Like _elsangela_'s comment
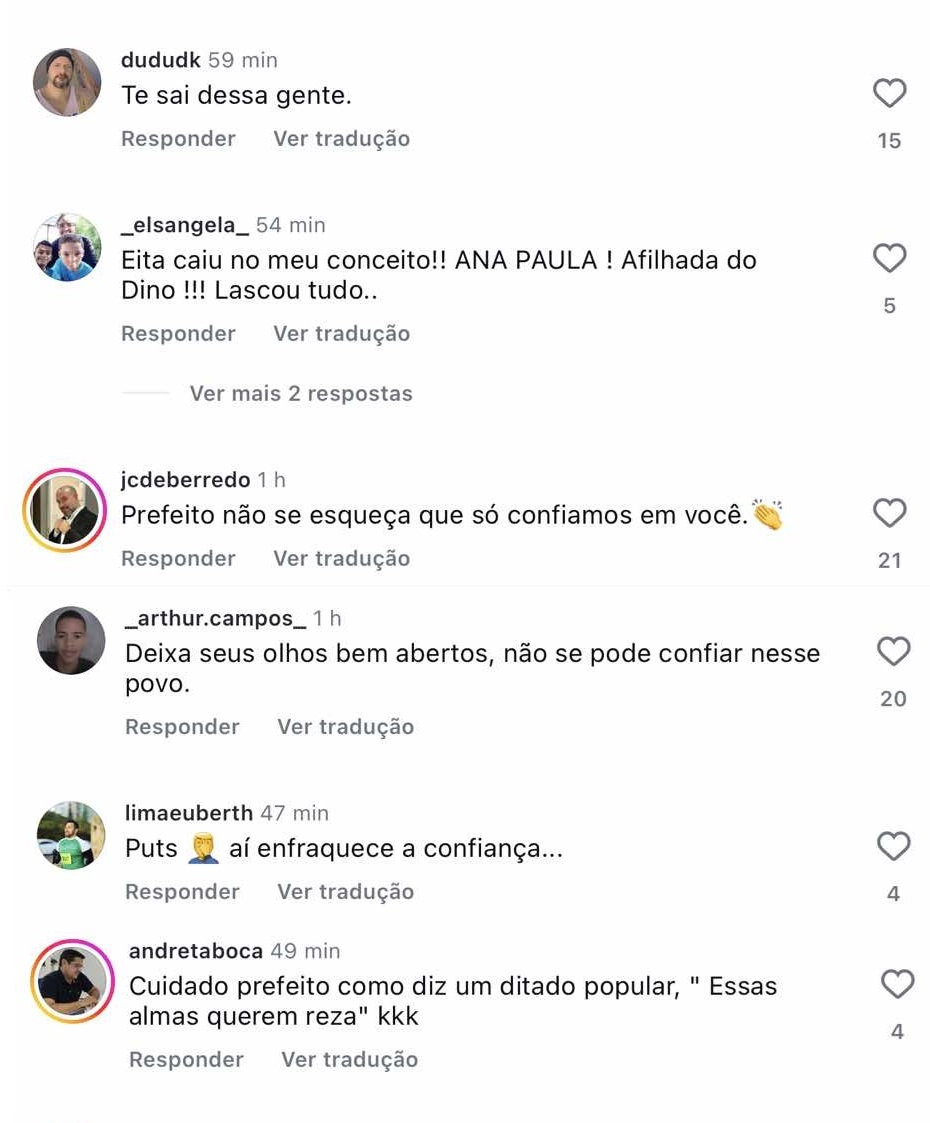930x1123 pixels. pos(889,259)
